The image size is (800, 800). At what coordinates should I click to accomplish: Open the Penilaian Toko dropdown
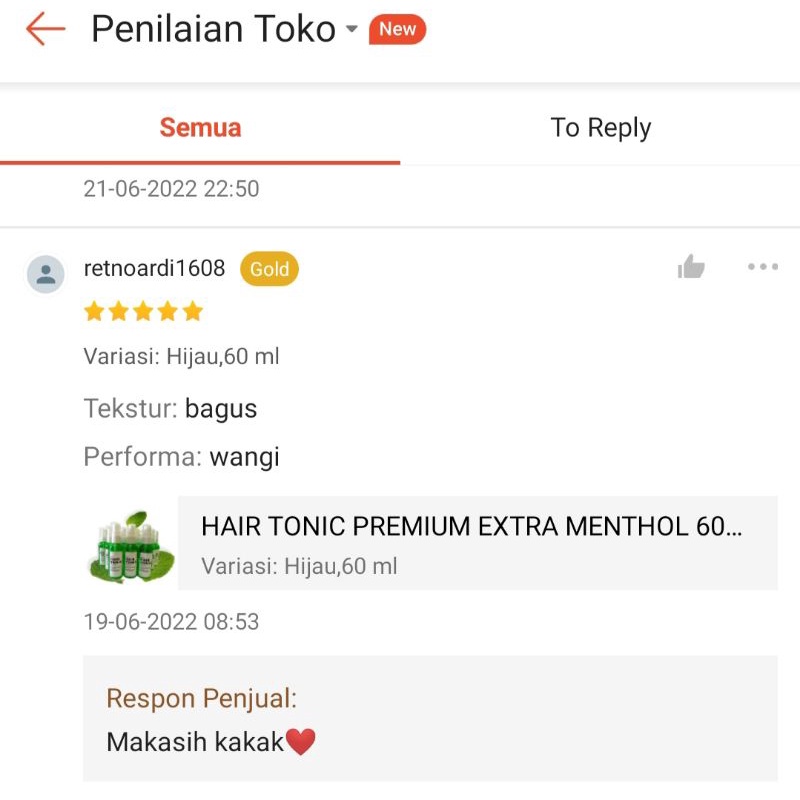(x=350, y=30)
